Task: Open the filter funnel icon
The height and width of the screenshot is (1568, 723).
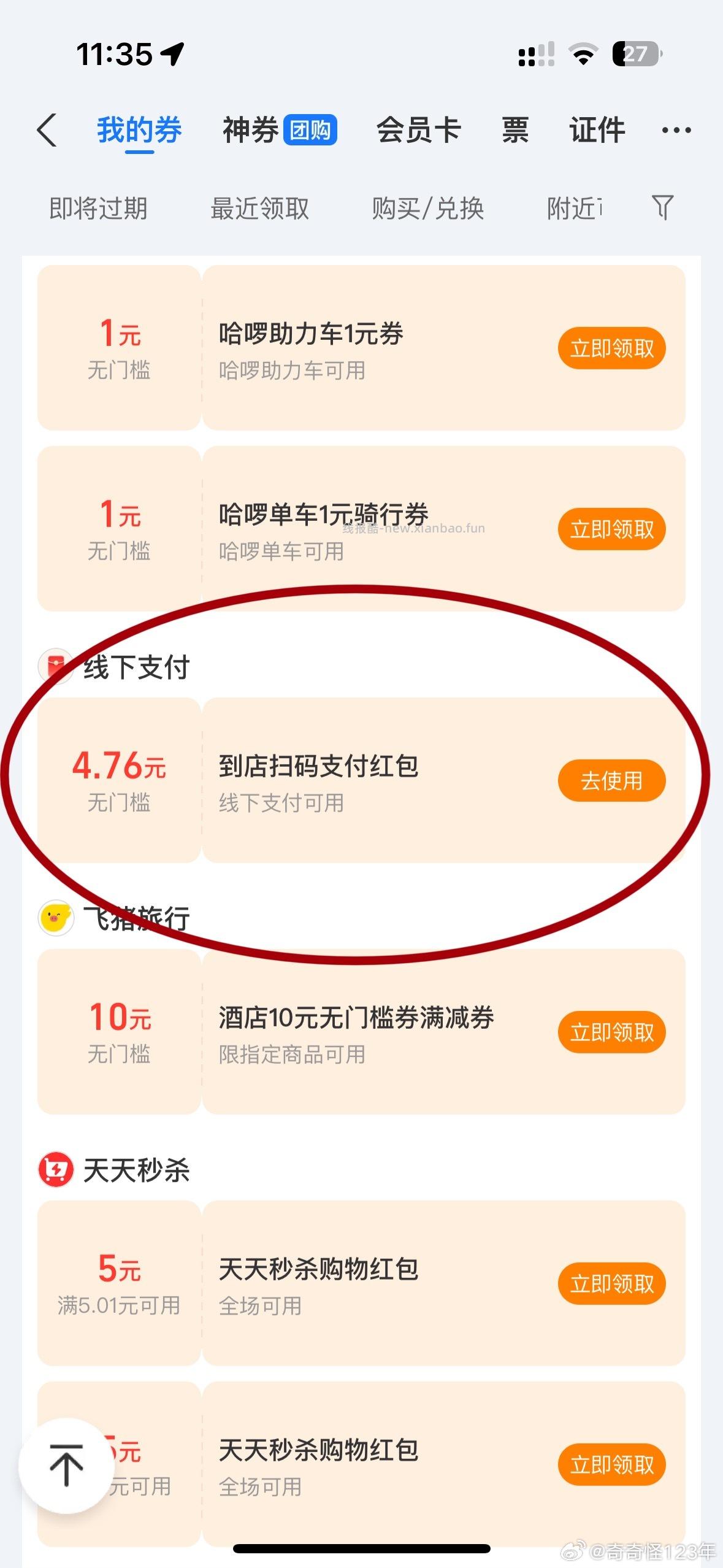Action: (x=662, y=208)
